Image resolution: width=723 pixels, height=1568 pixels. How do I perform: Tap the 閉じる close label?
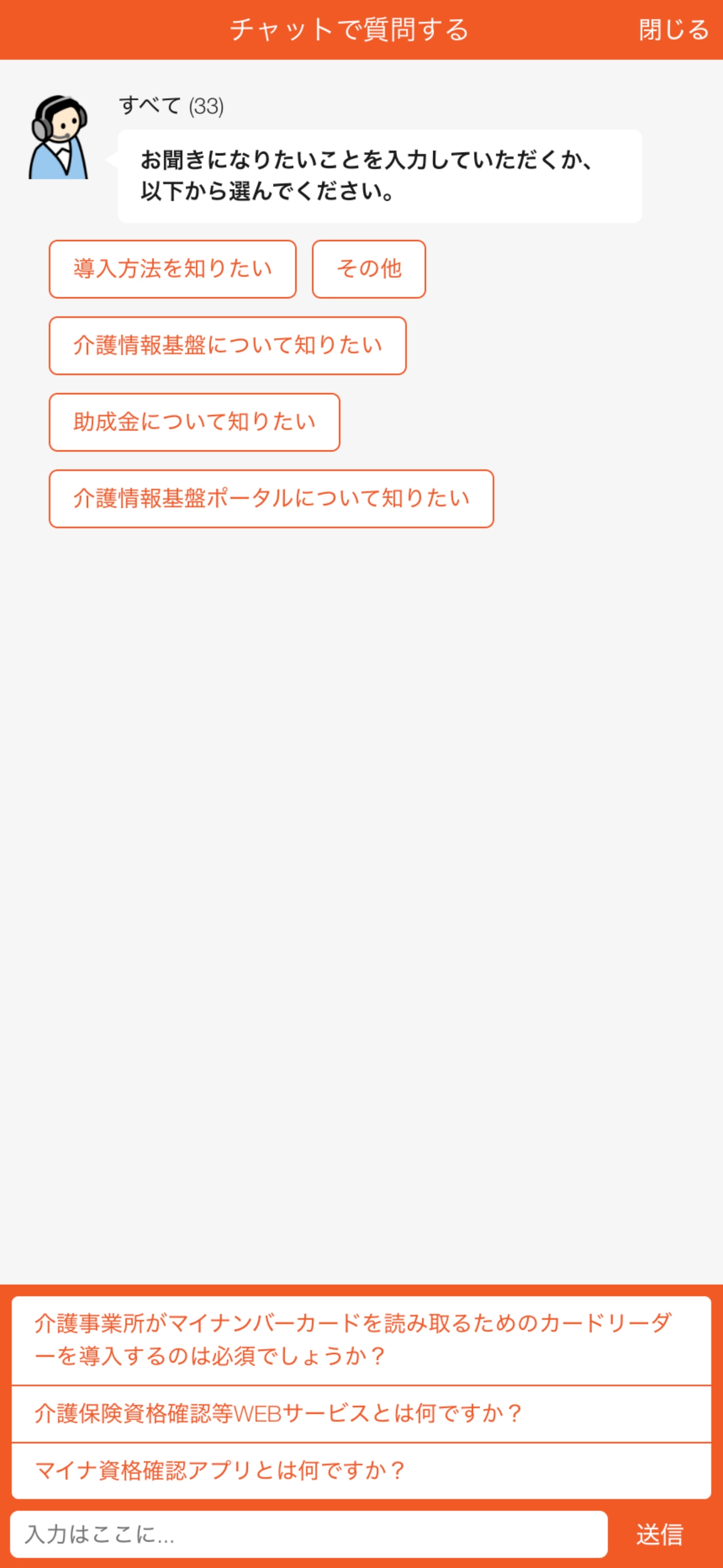pyautogui.click(x=673, y=29)
